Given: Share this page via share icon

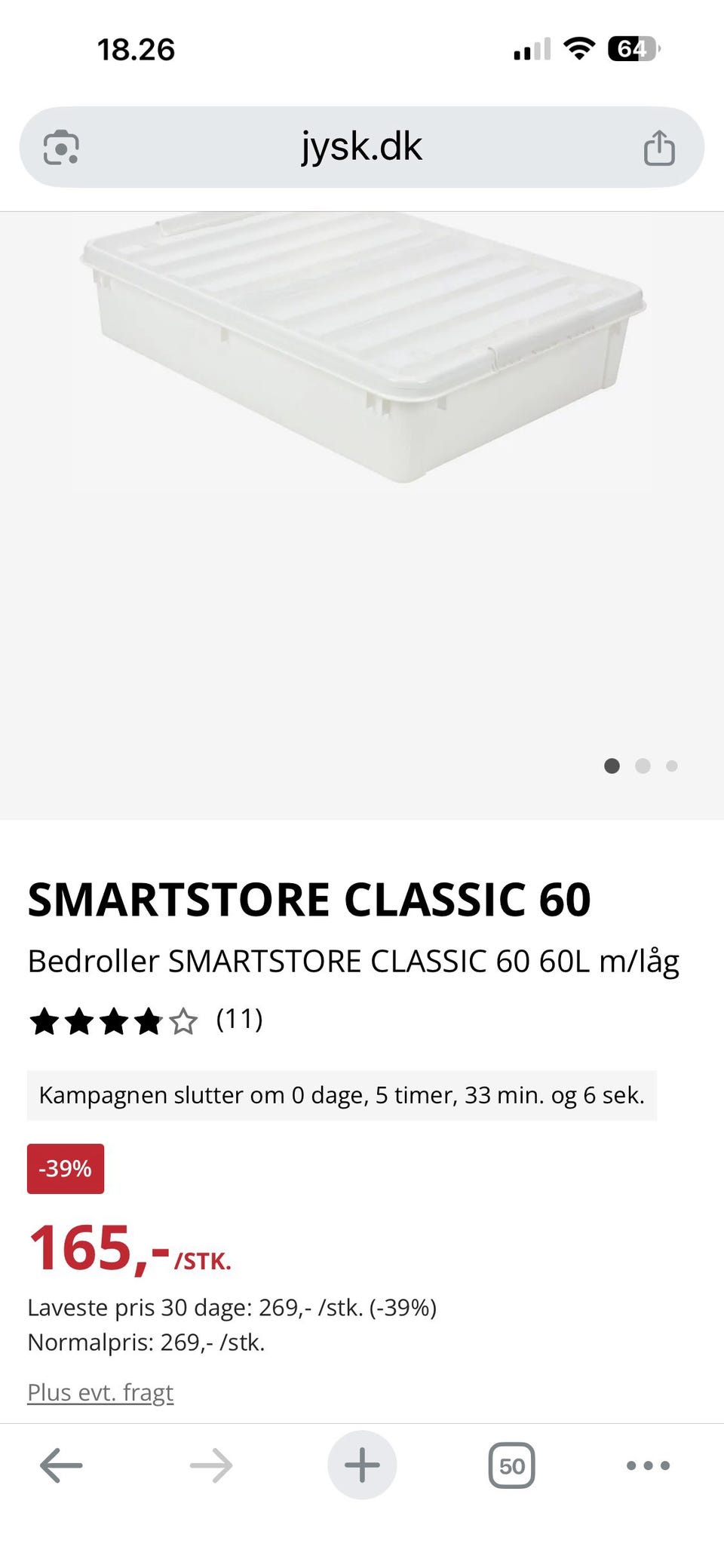Looking at the screenshot, I should 659,147.
